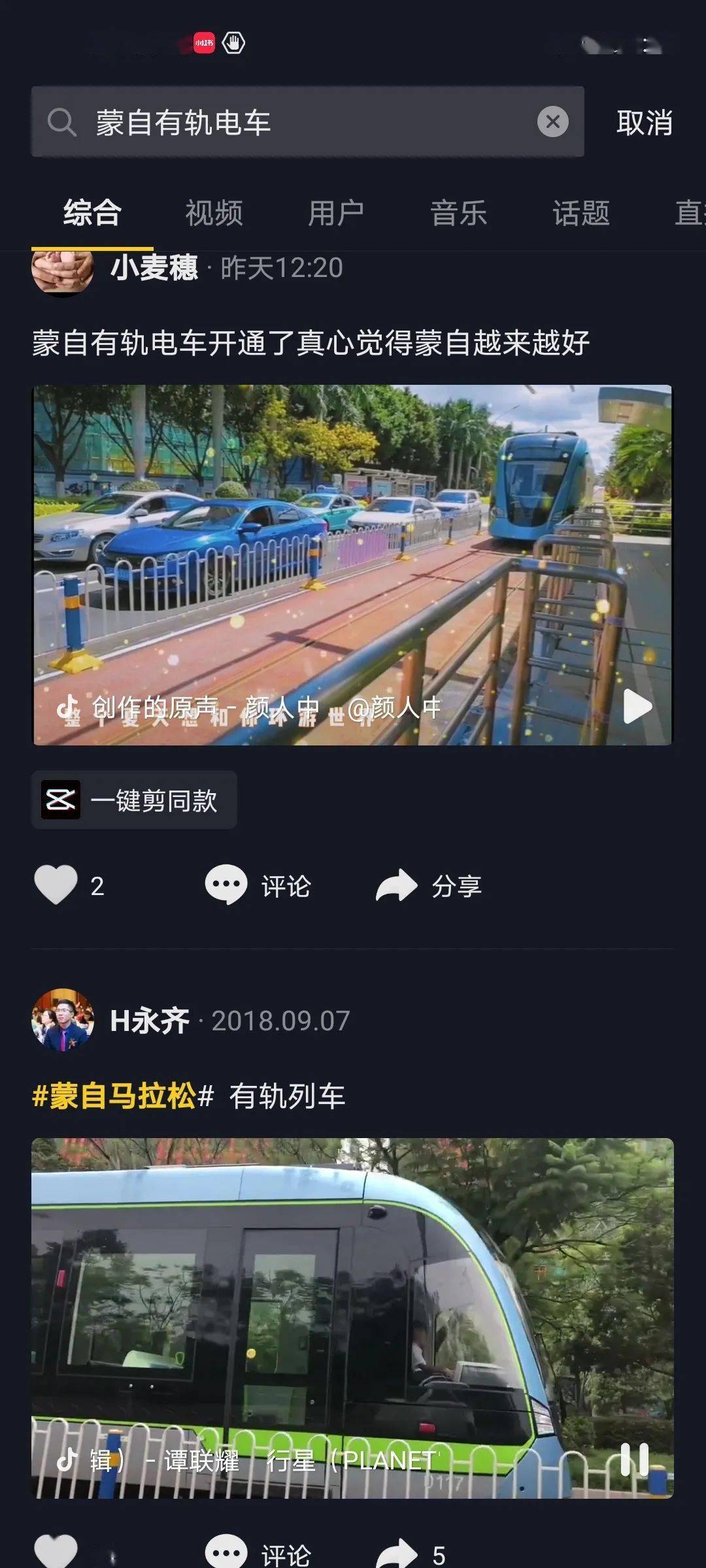Clear the search text with the X icon
This screenshot has width=706, height=1568.
pos(553,122)
